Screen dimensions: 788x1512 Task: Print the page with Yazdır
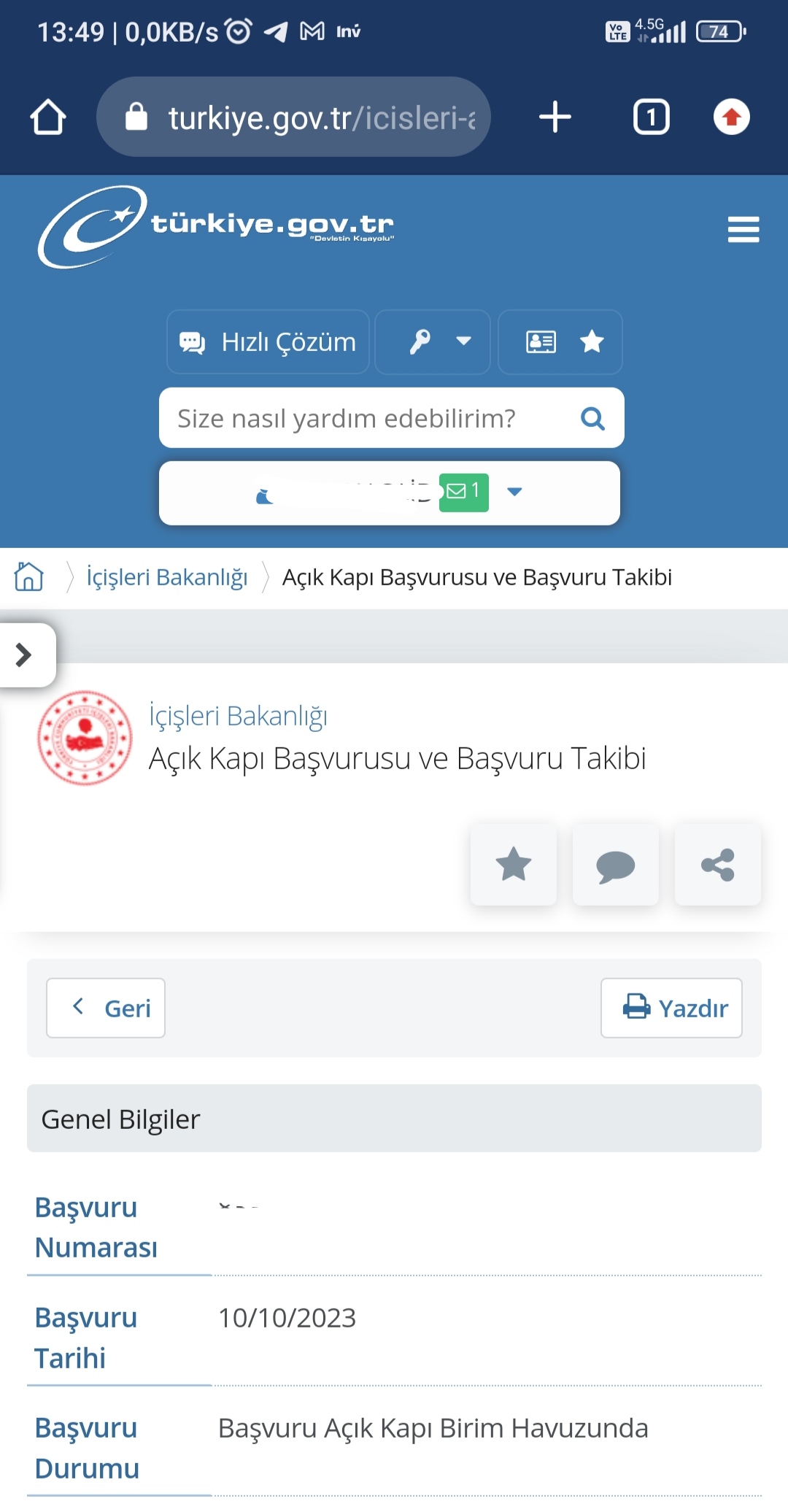pyautogui.click(x=671, y=1008)
